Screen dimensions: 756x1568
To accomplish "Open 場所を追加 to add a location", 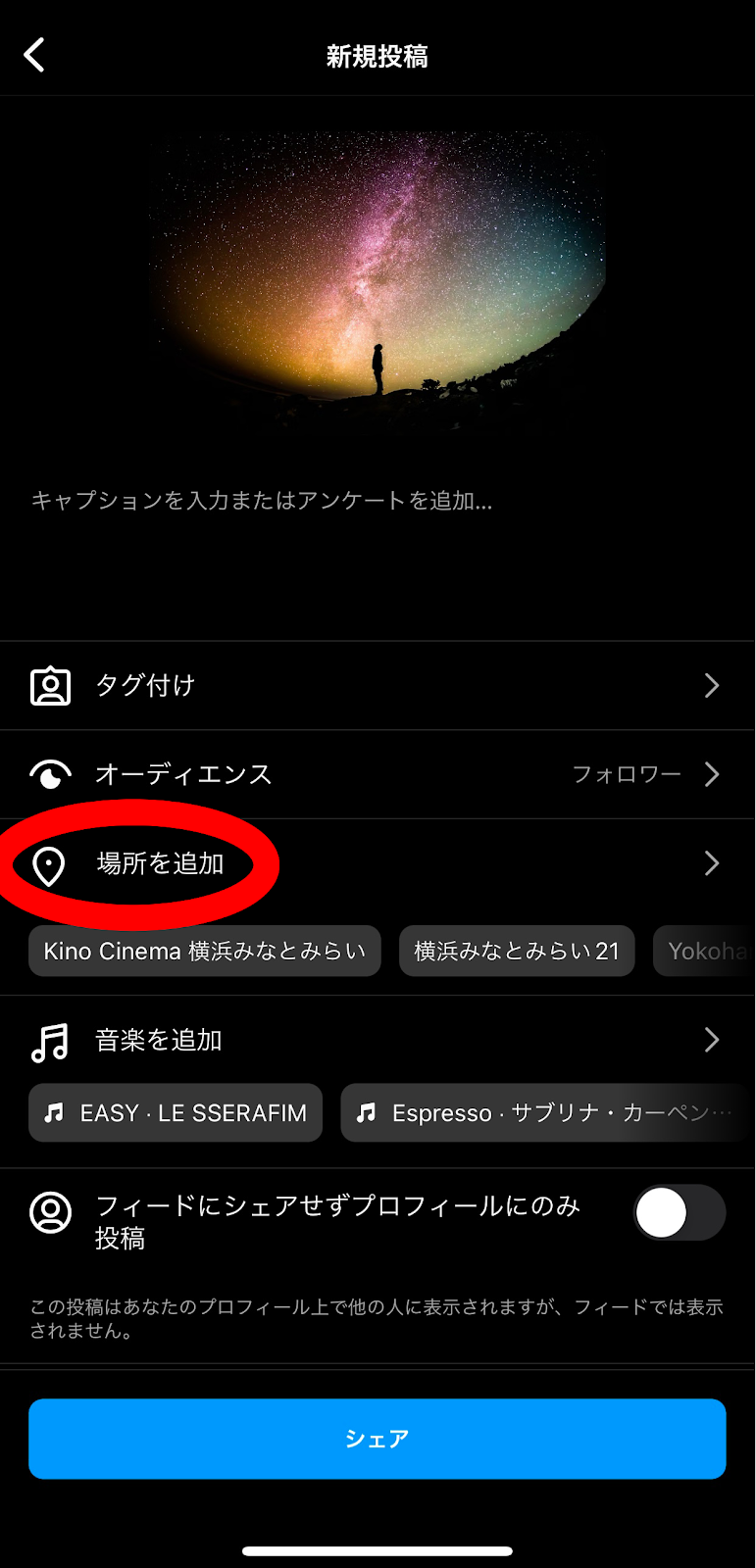I will [378, 863].
